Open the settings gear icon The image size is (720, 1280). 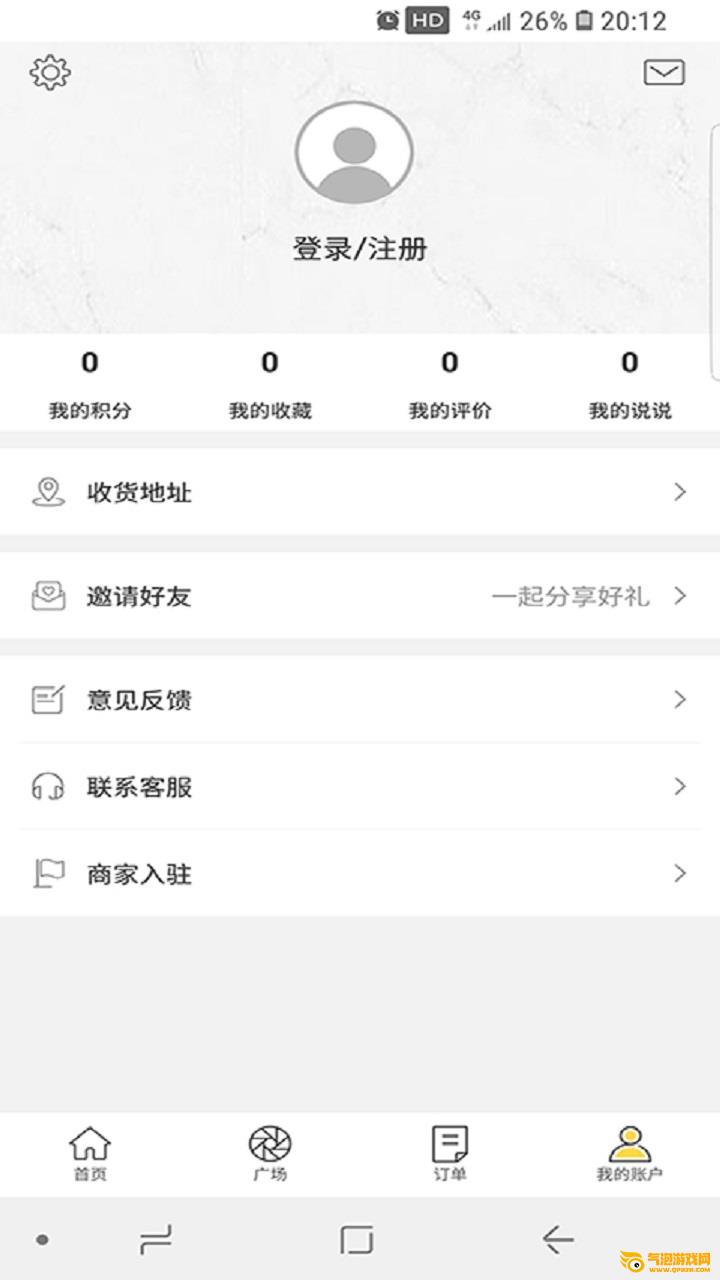point(50,72)
